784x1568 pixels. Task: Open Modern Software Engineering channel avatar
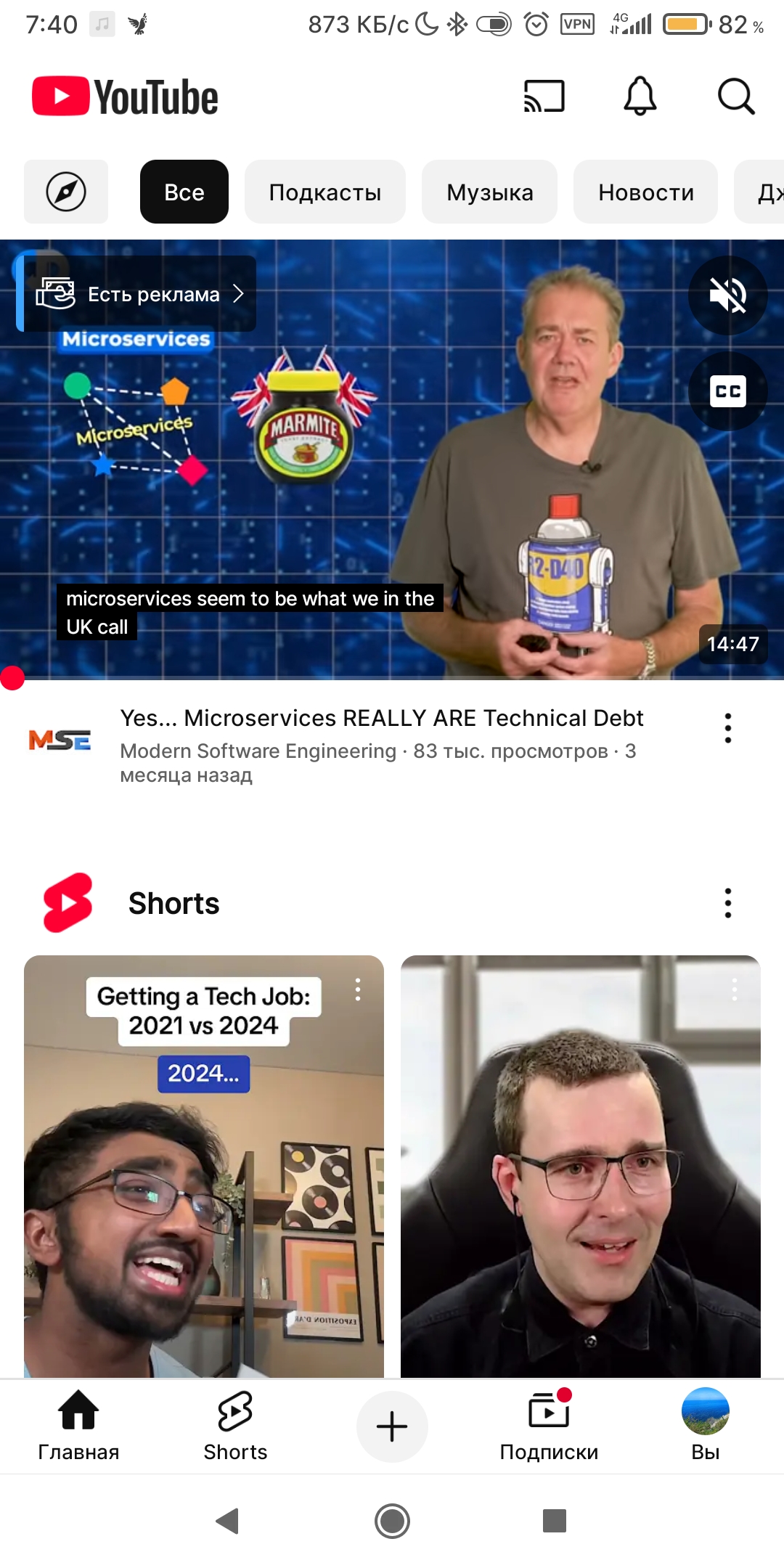pyautogui.click(x=60, y=740)
